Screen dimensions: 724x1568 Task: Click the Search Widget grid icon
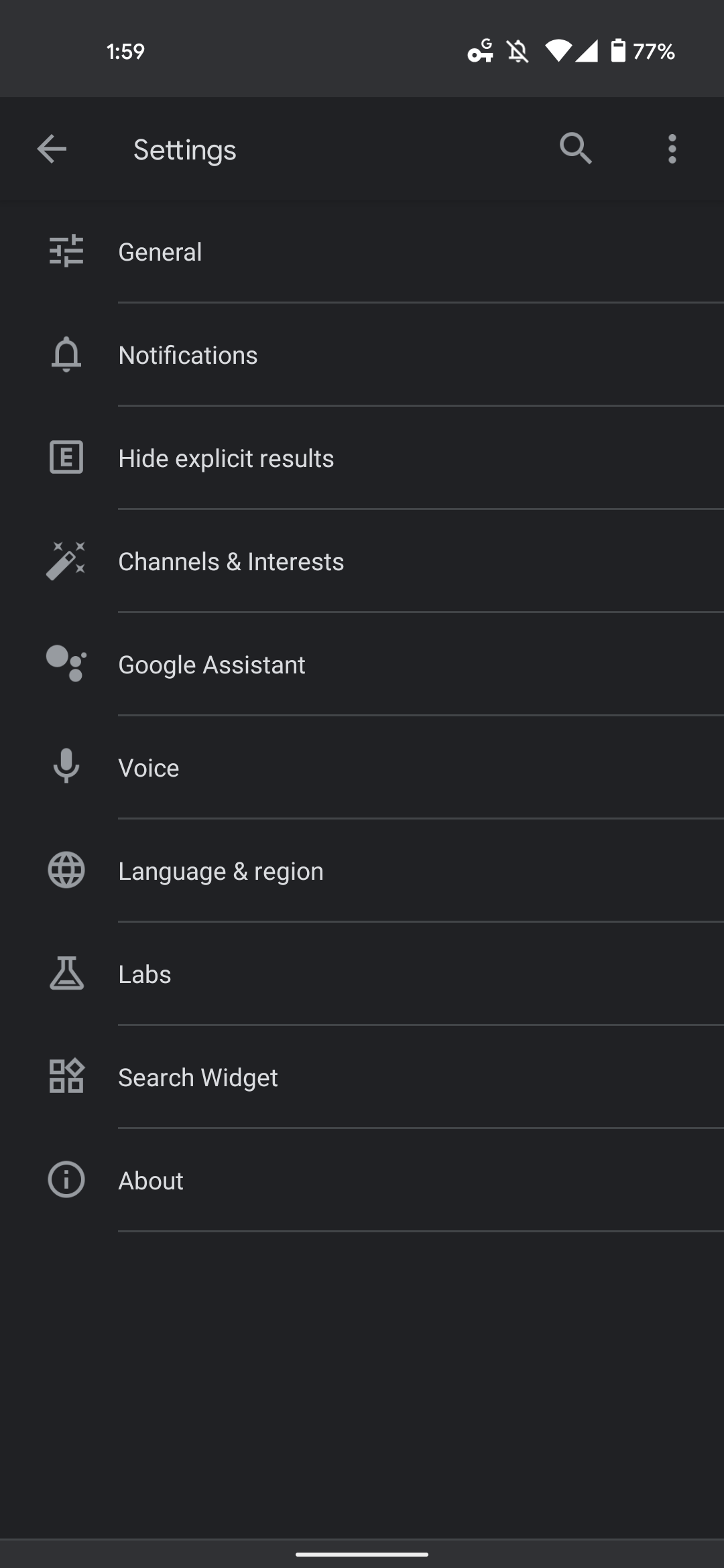point(66,1077)
